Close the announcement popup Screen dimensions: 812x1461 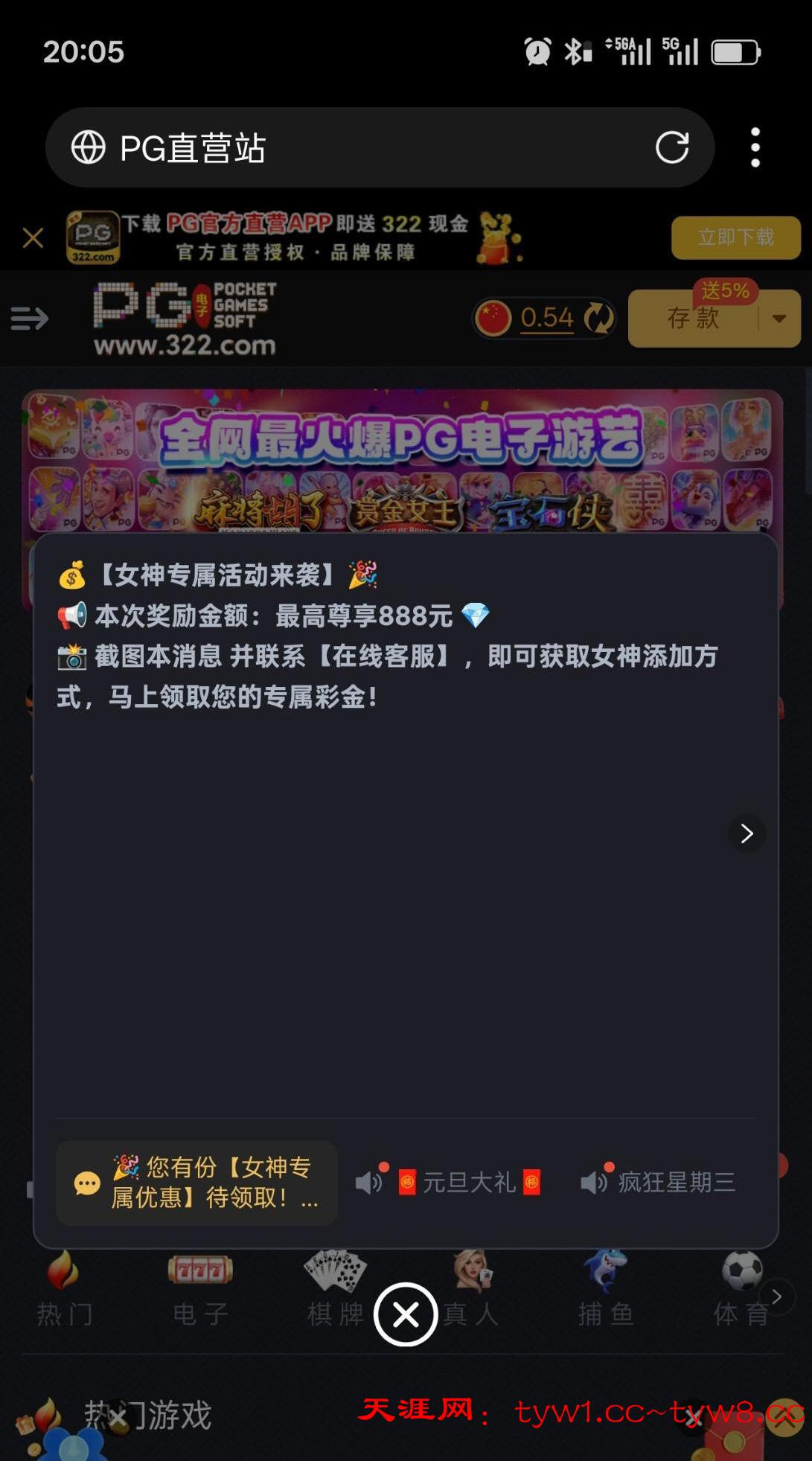click(x=406, y=1314)
